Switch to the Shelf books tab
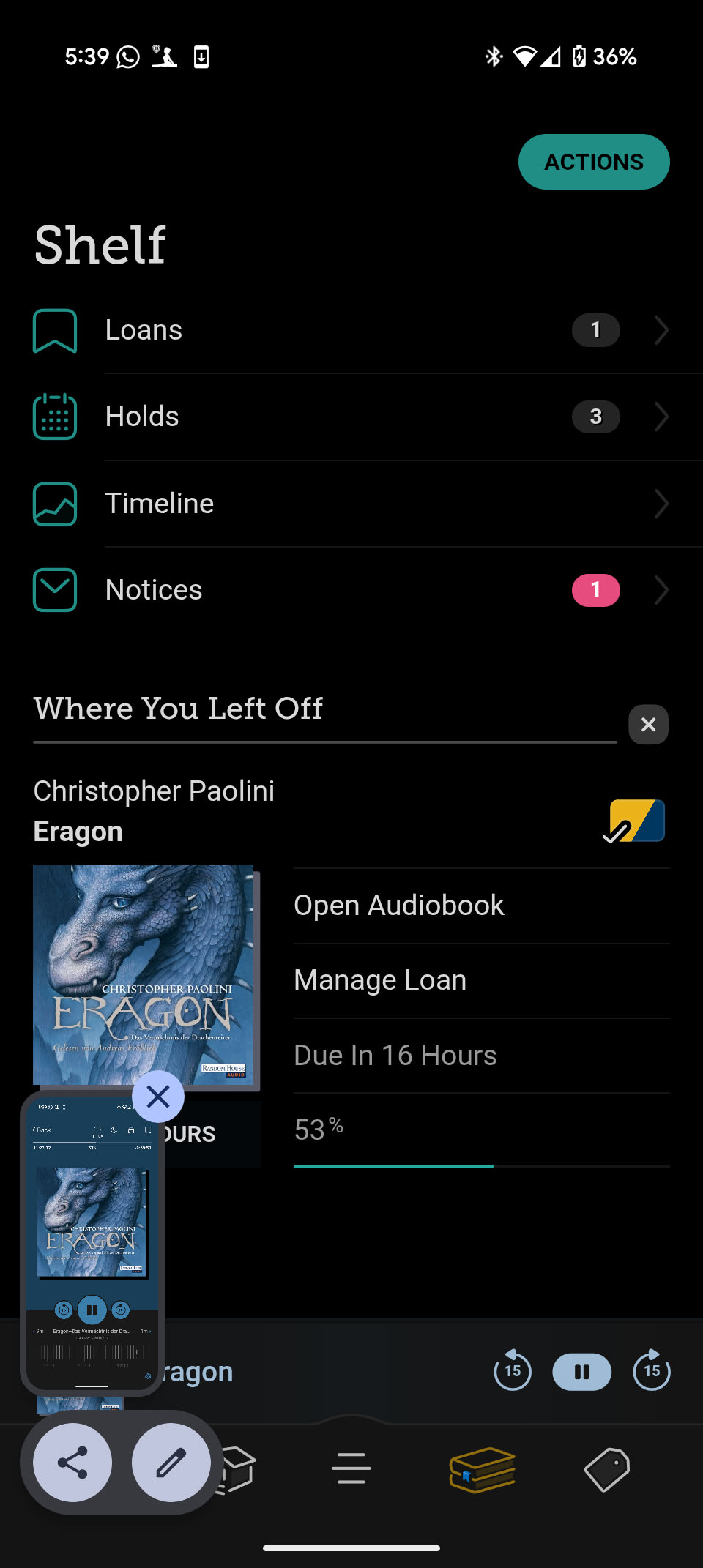703x1568 pixels. coord(482,1468)
